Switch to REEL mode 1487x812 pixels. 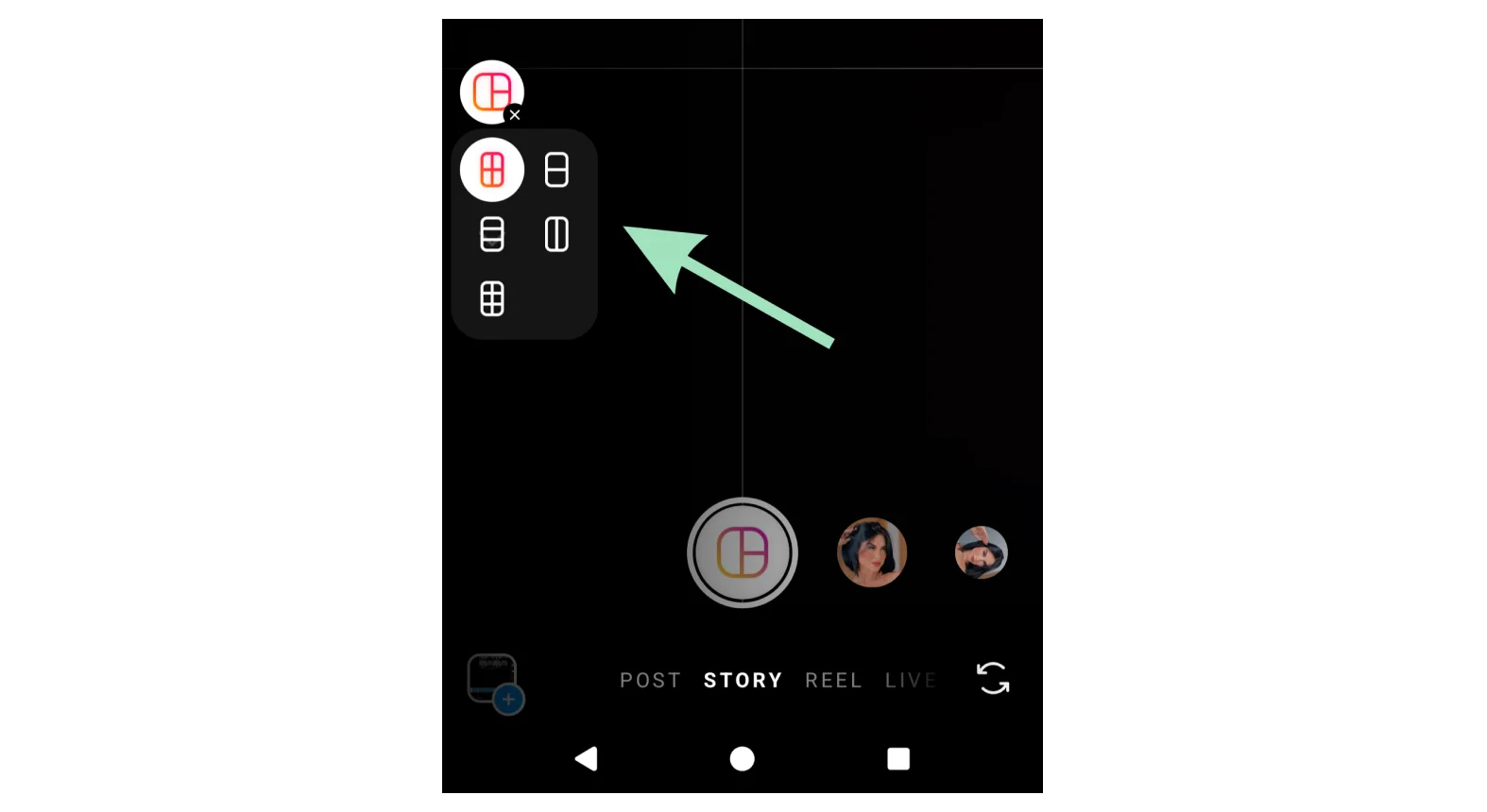click(x=833, y=680)
